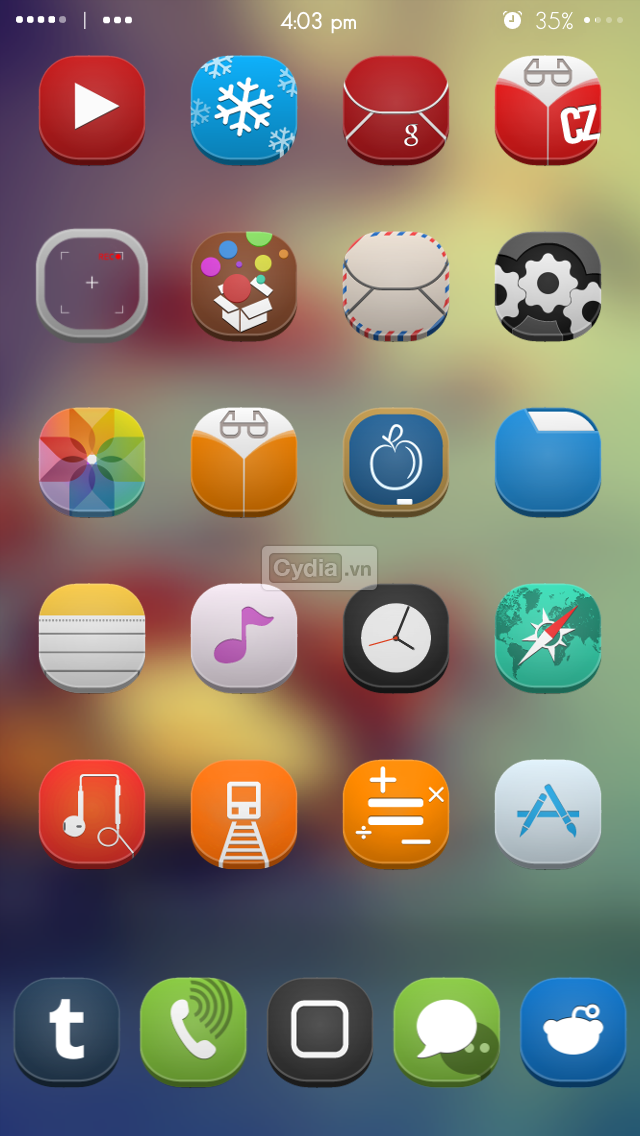Launch the blue Reddit alien app
The width and height of the screenshot is (640, 1136).
(x=573, y=1030)
